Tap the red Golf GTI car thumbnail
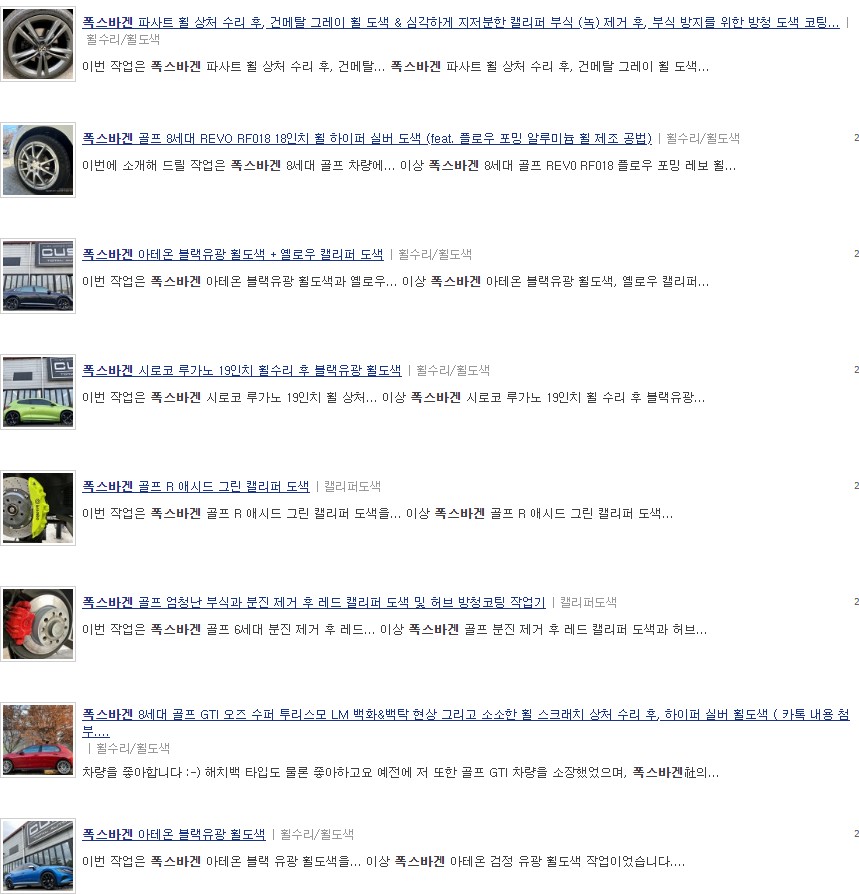Screen dimensions: 859x894 click(38, 740)
